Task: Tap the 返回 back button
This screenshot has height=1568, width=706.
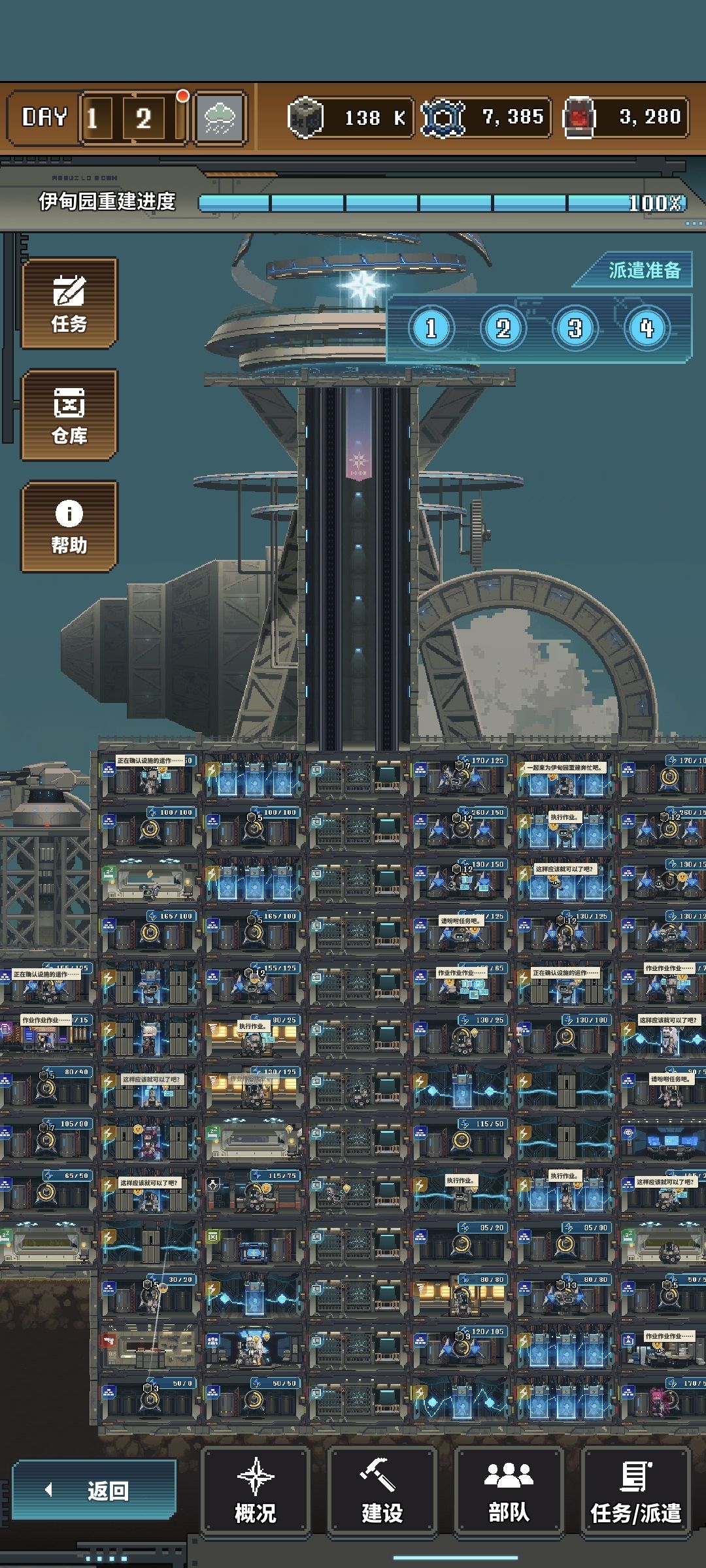Action: 95,1490
